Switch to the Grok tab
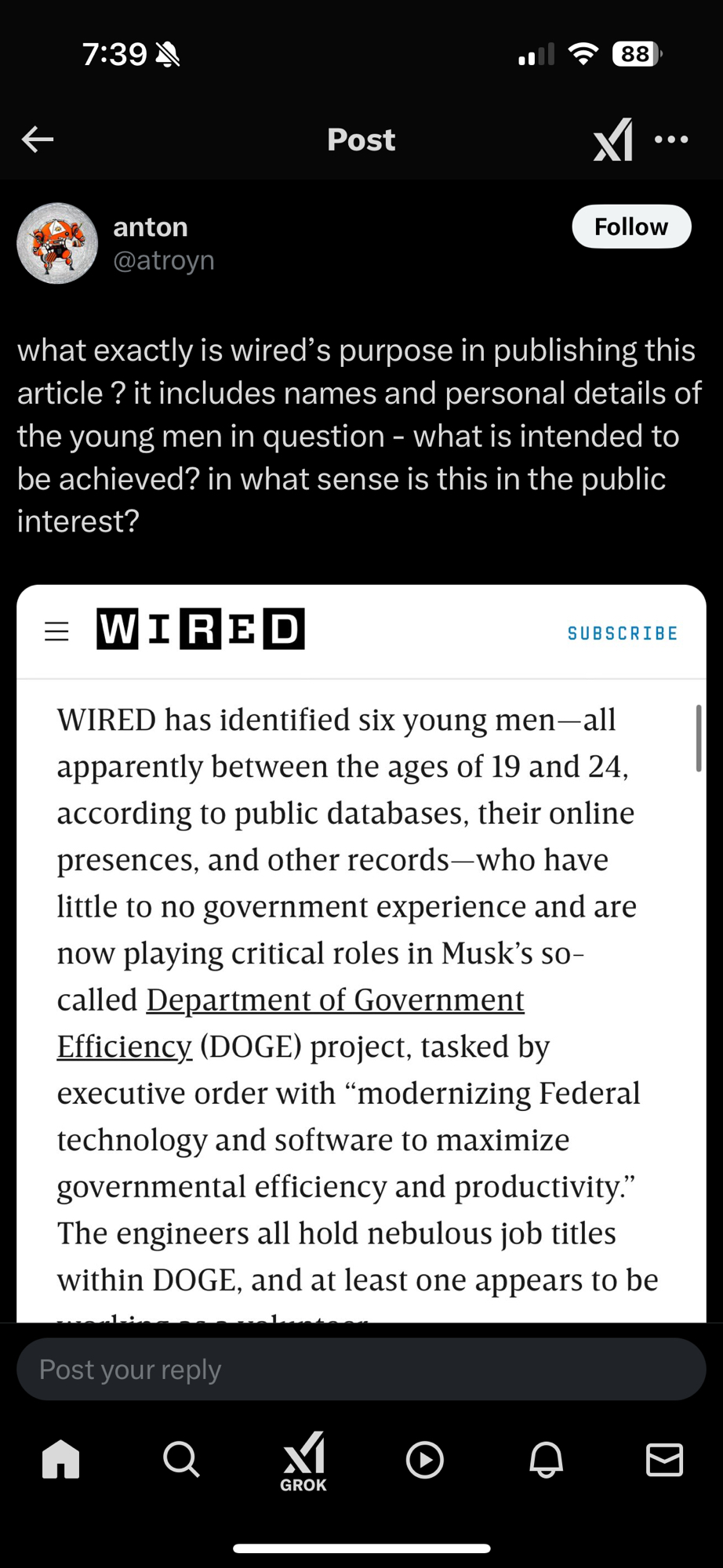 (303, 1461)
